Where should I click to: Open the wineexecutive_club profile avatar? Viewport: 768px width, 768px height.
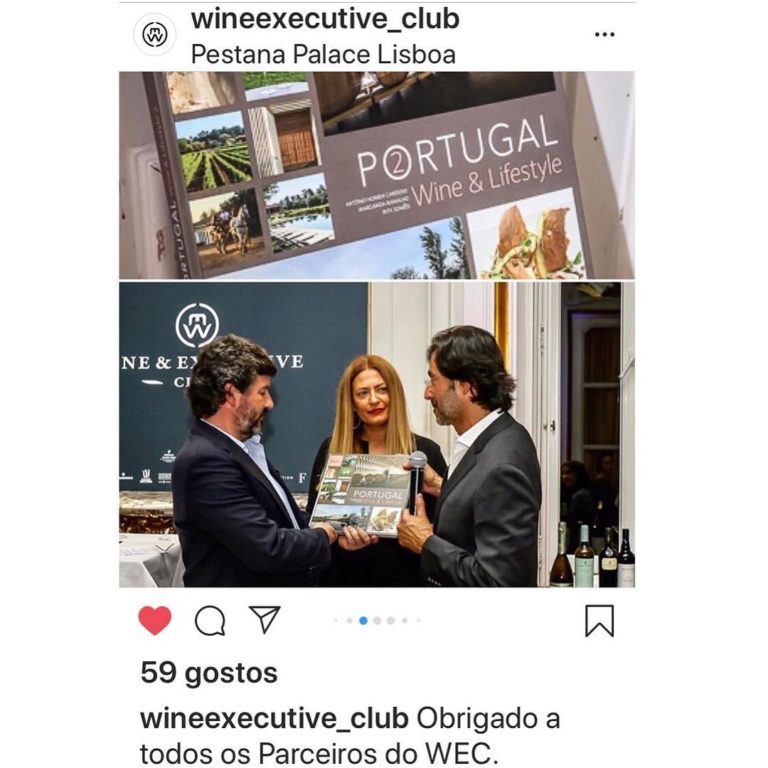coord(153,35)
